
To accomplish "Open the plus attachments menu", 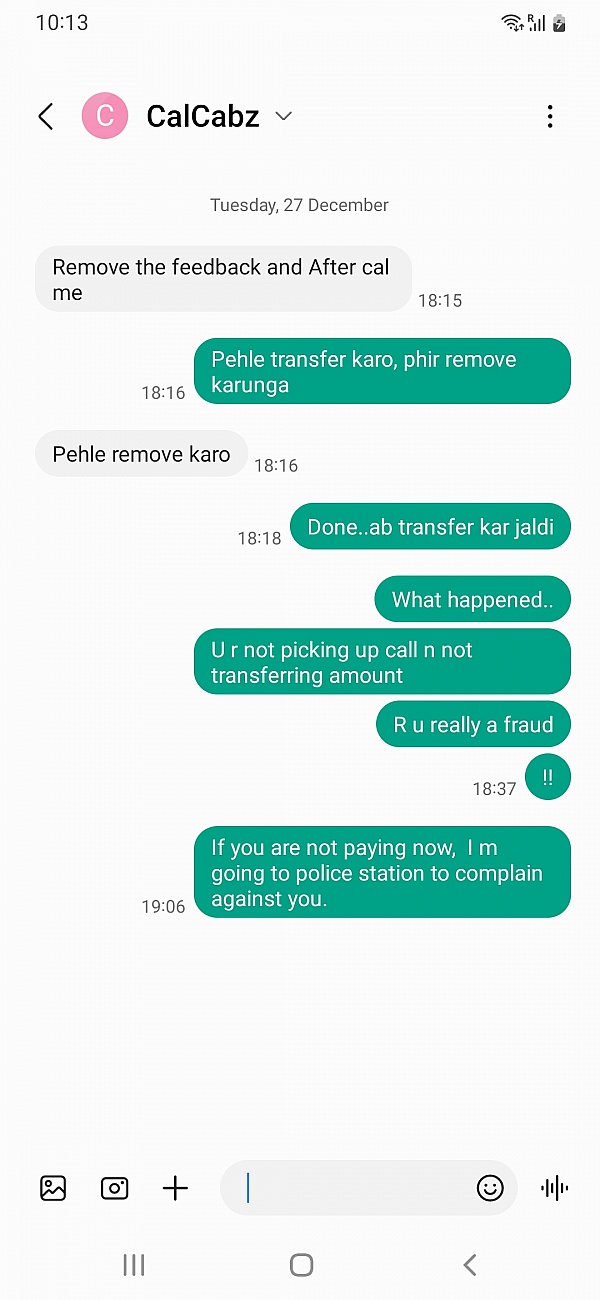I will click(175, 1188).
